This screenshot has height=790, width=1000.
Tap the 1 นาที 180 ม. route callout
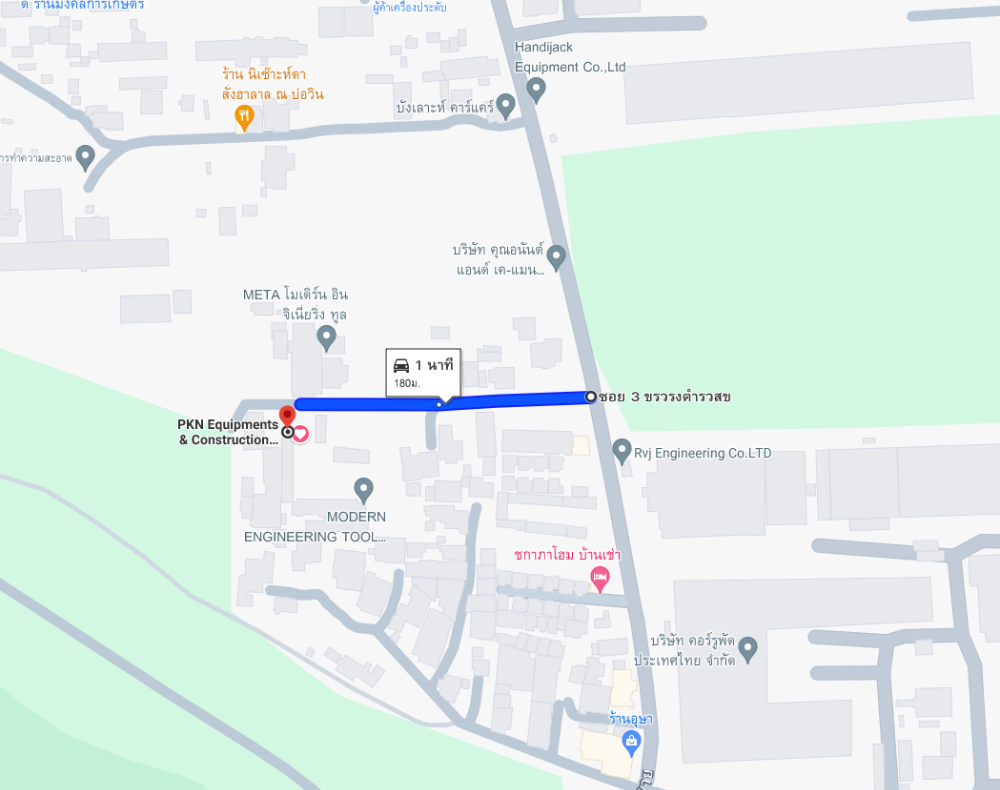click(423, 372)
